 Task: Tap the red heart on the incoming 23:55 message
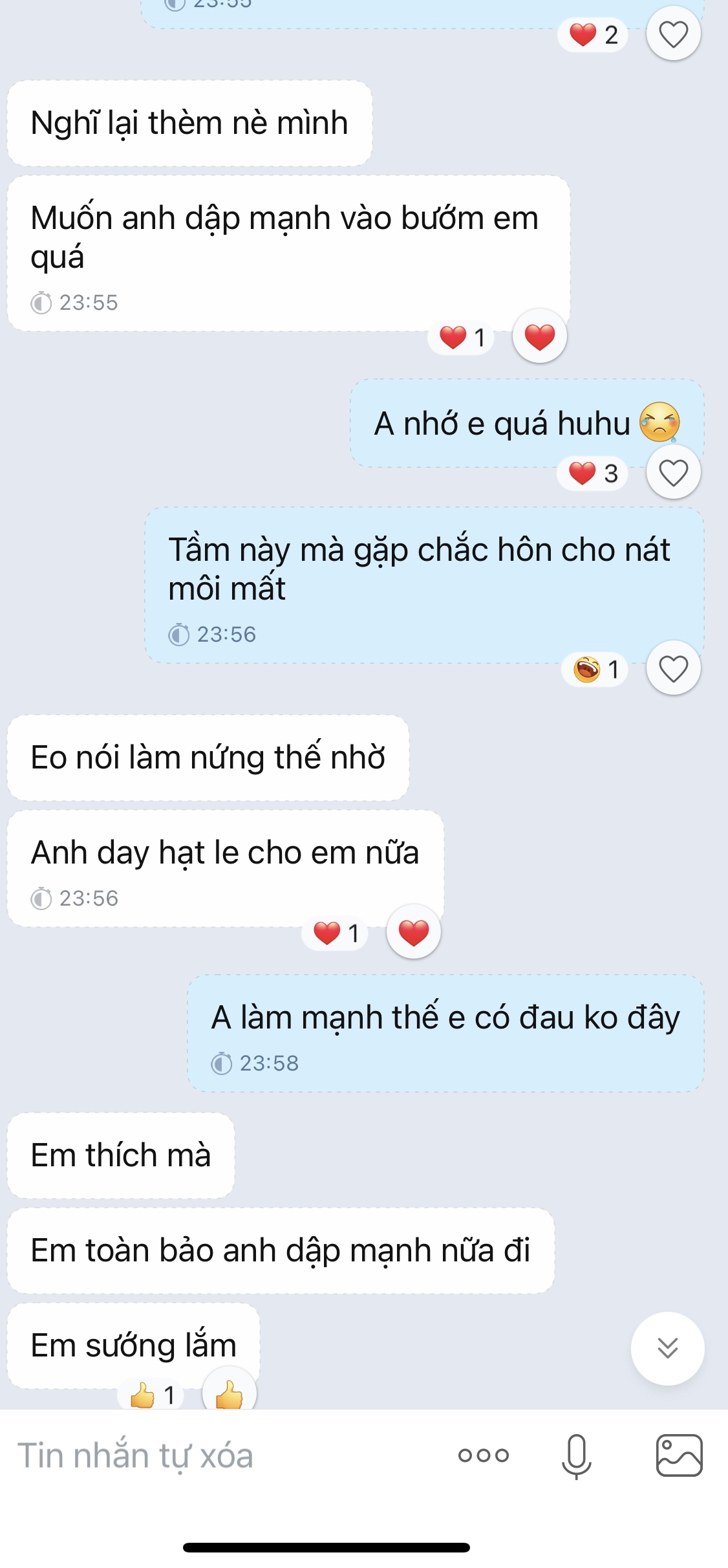tap(539, 336)
